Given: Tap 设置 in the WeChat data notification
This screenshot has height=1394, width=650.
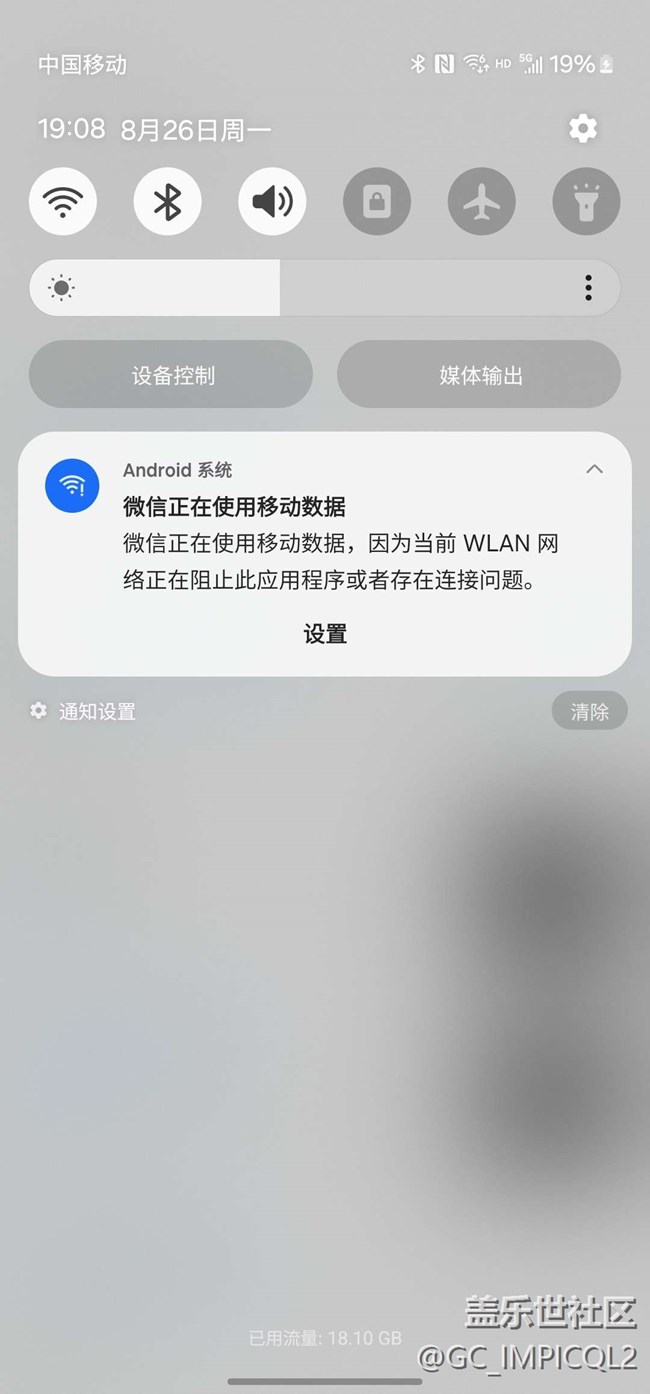Looking at the screenshot, I should tap(325, 634).
